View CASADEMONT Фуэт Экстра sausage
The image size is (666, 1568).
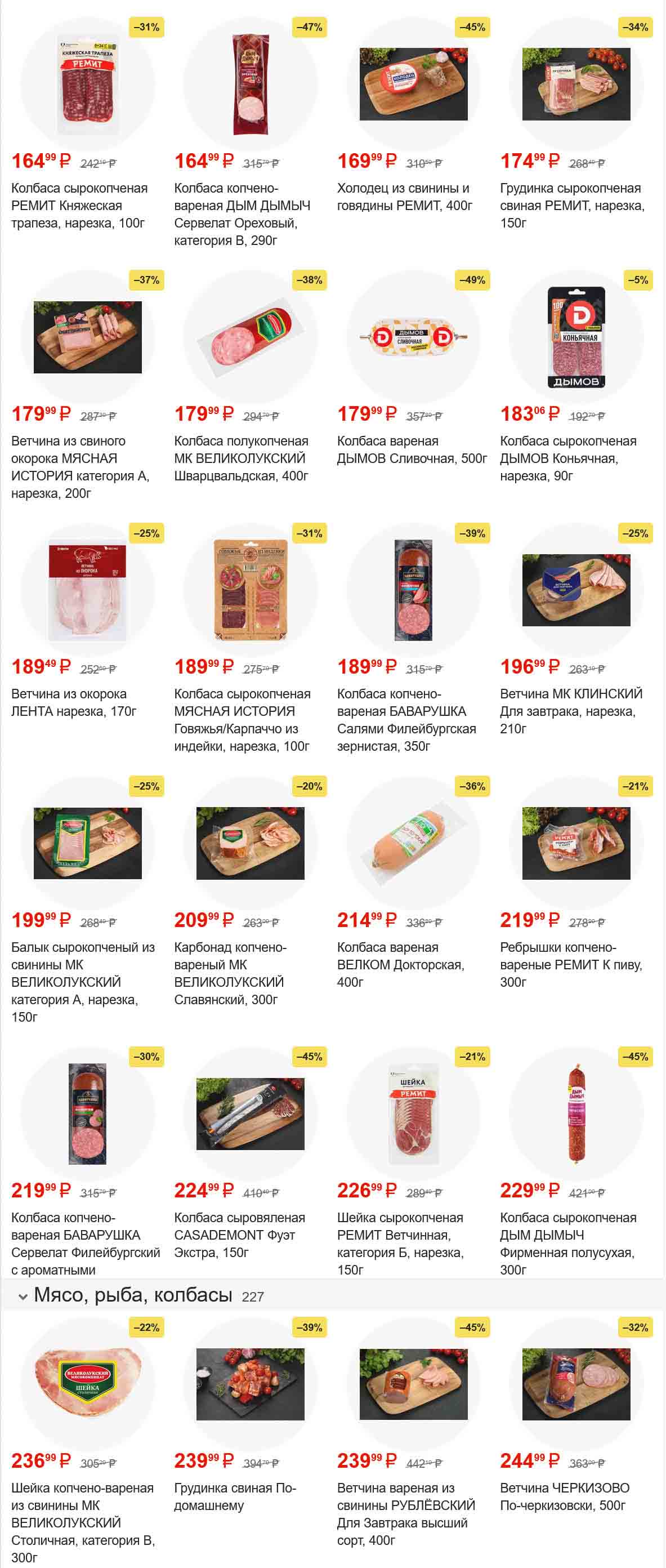point(250,1113)
